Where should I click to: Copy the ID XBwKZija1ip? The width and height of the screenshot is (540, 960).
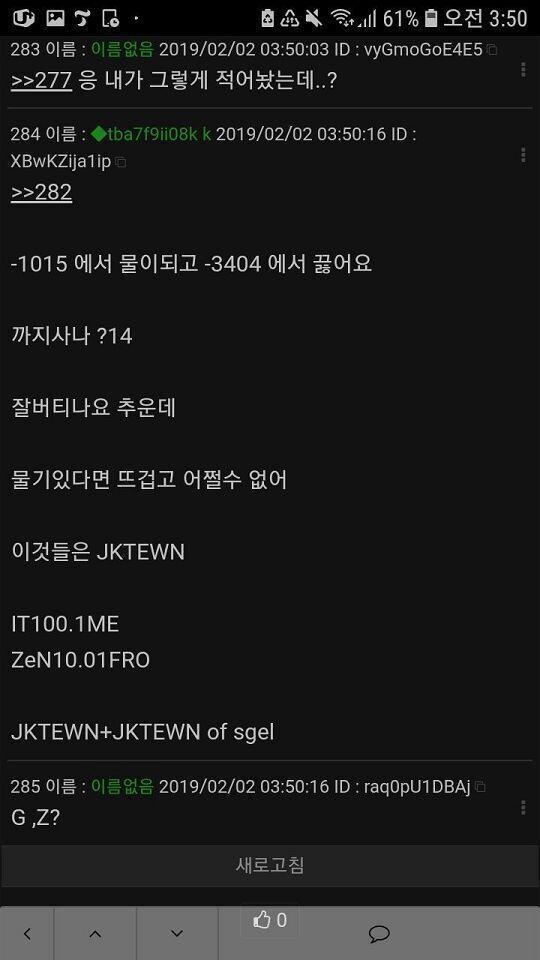[121, 163]
